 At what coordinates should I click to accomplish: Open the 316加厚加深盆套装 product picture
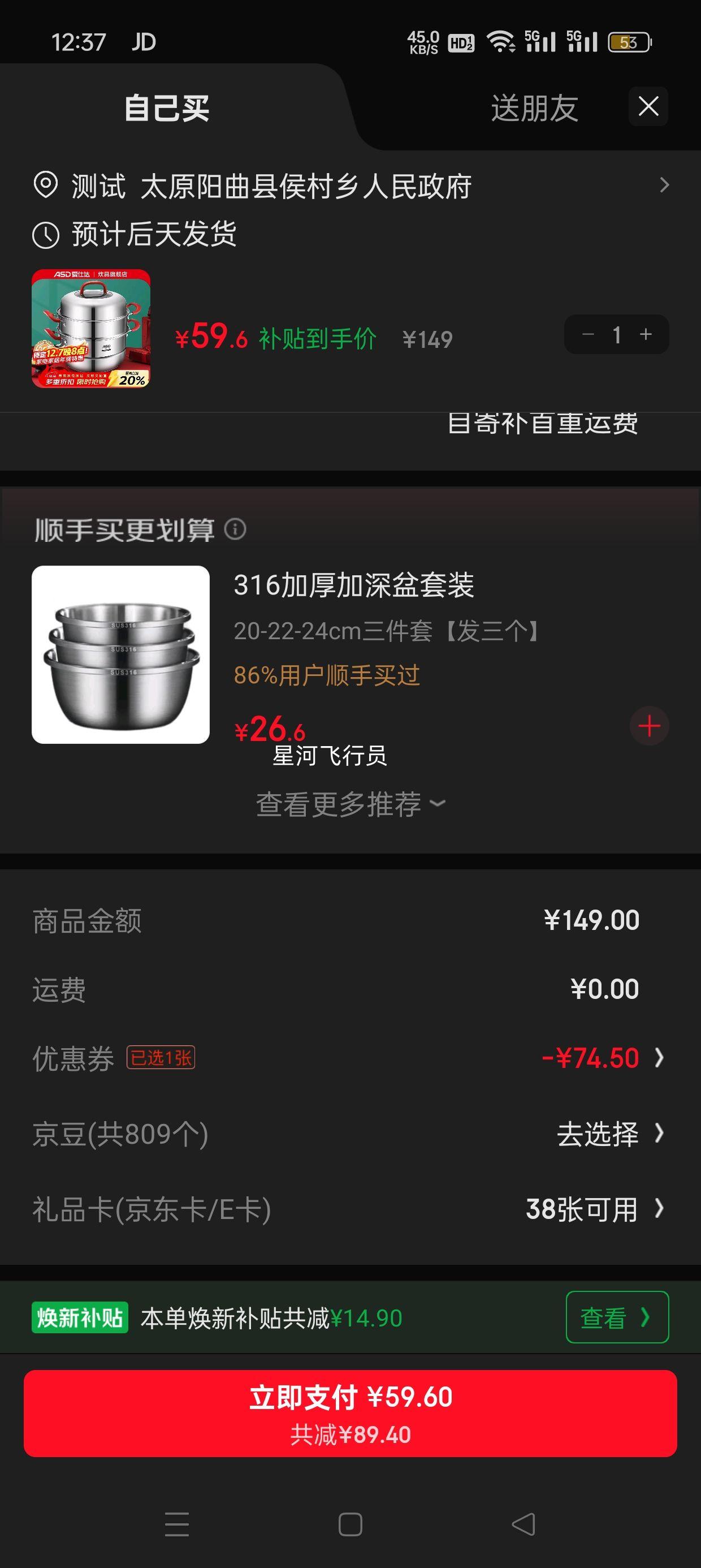120,654
